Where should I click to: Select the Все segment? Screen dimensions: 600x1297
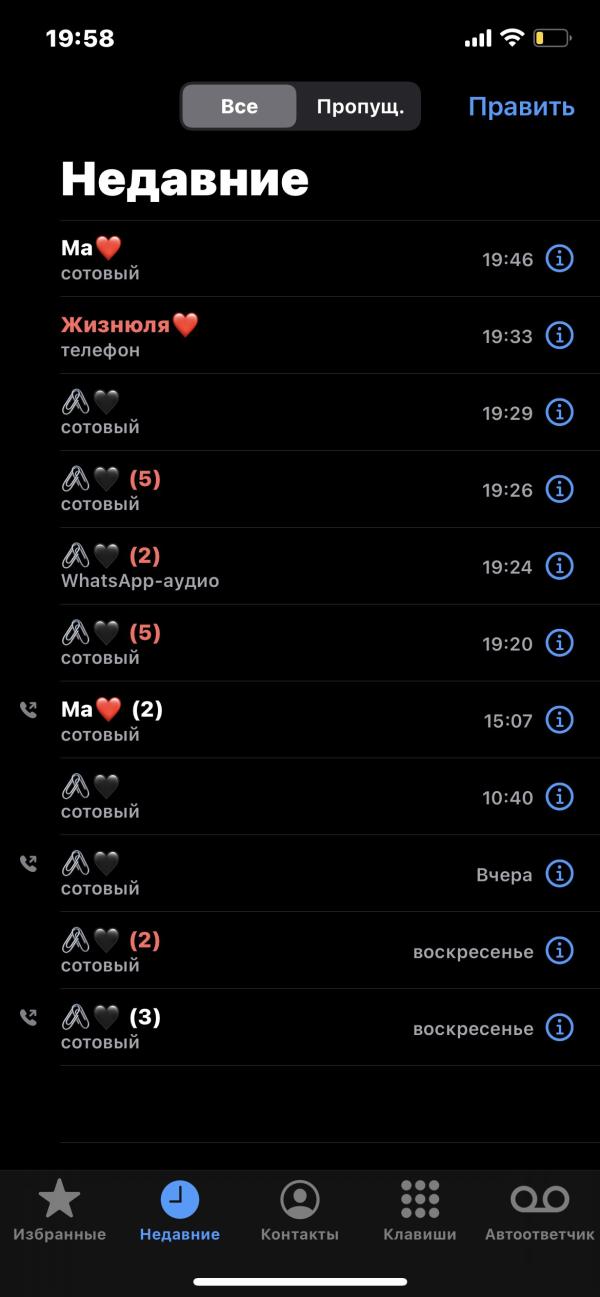[239, 107]
